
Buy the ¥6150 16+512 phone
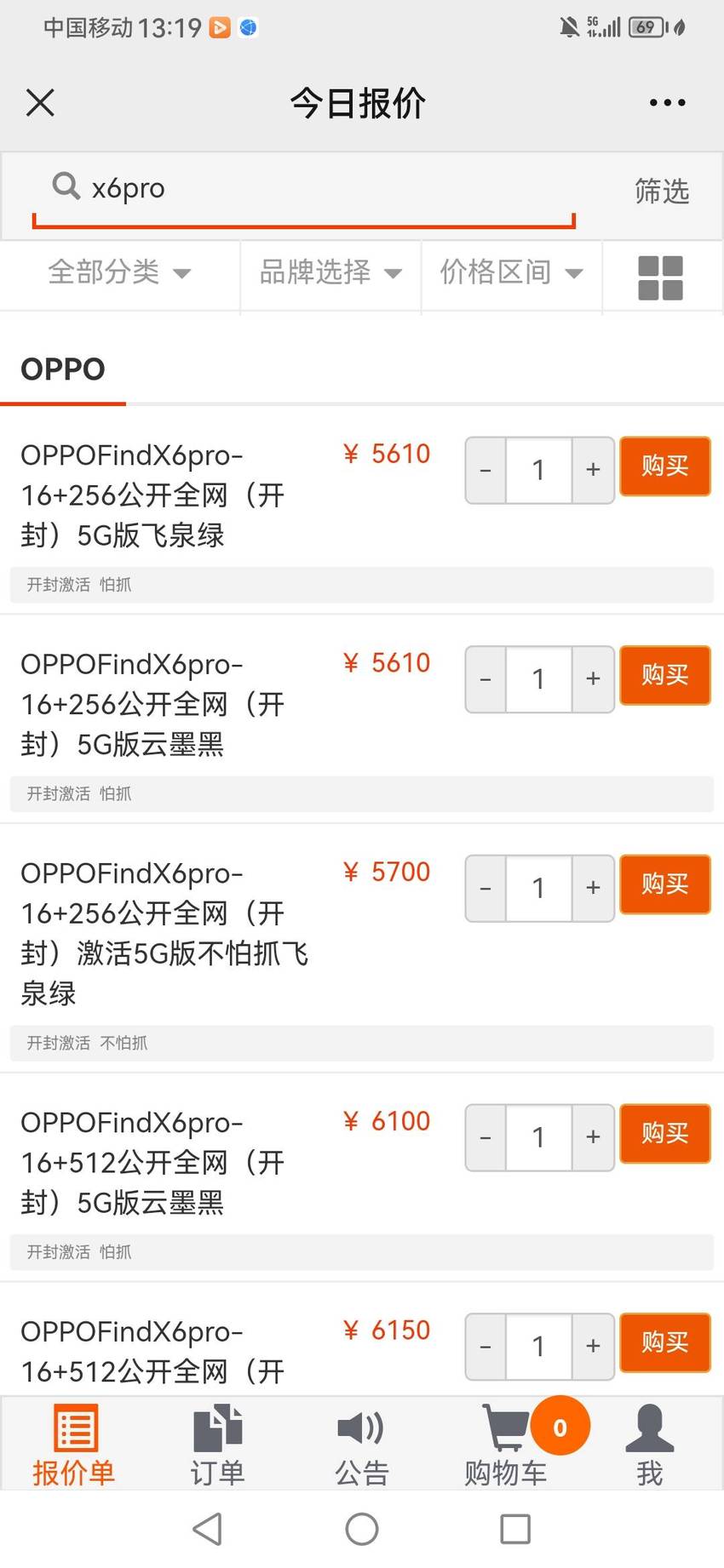click(664, 1343)
